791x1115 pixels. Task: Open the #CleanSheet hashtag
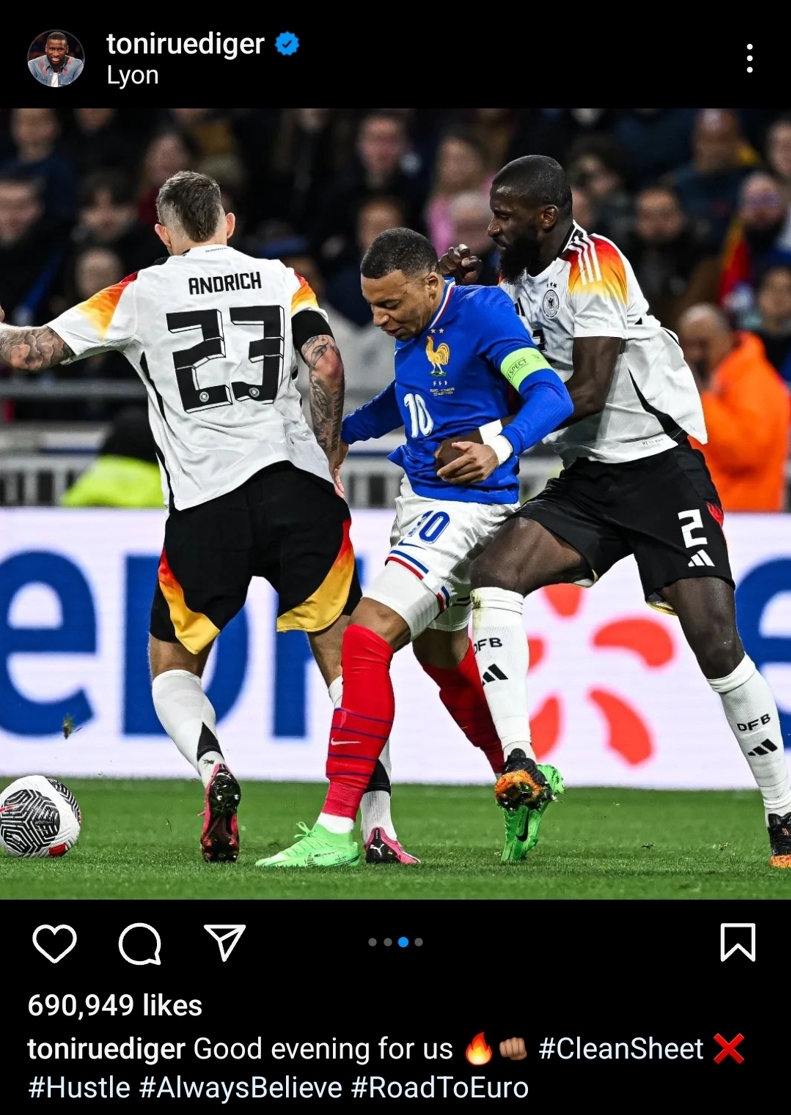click(x=621, y=1049)
